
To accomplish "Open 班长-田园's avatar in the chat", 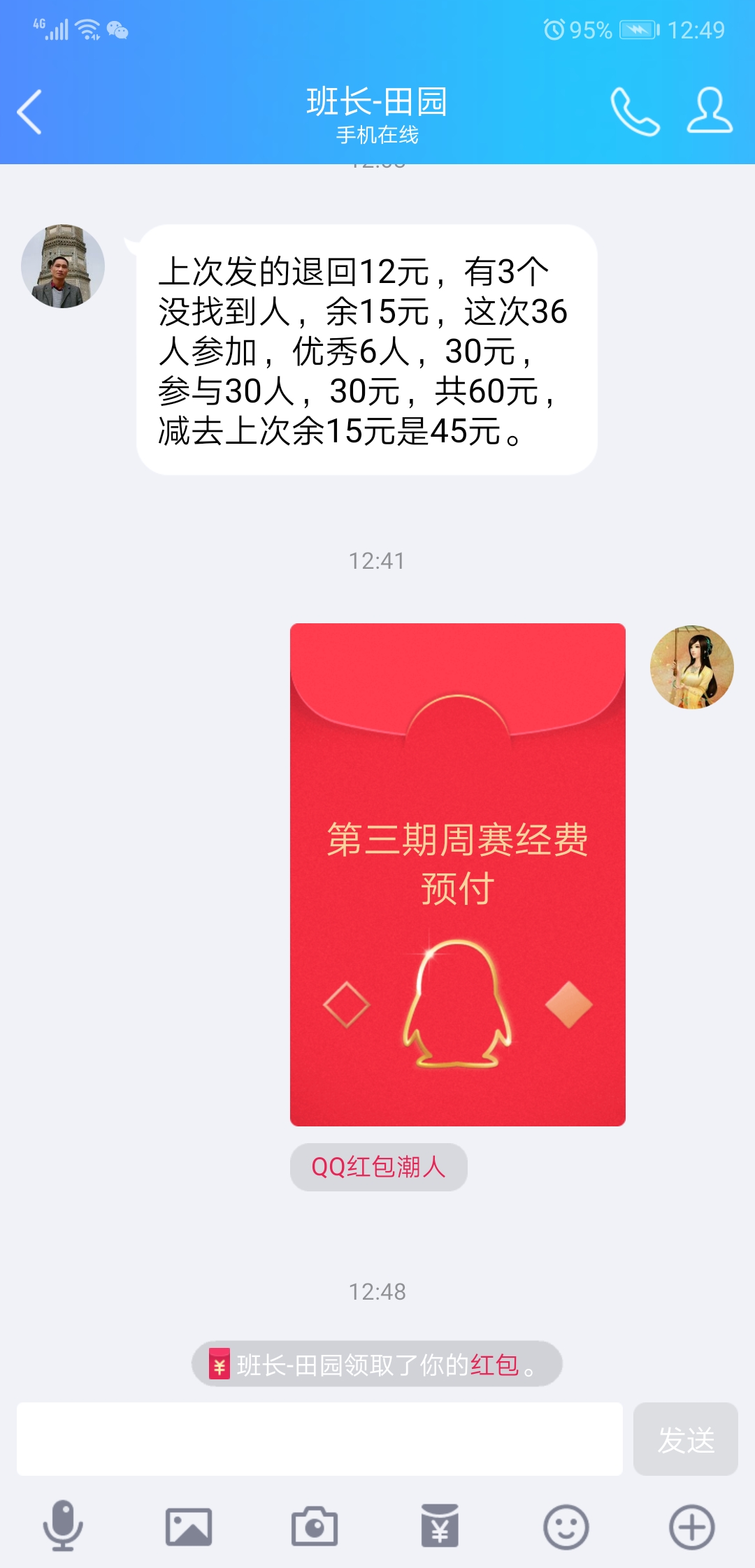I will coord(63,266).
